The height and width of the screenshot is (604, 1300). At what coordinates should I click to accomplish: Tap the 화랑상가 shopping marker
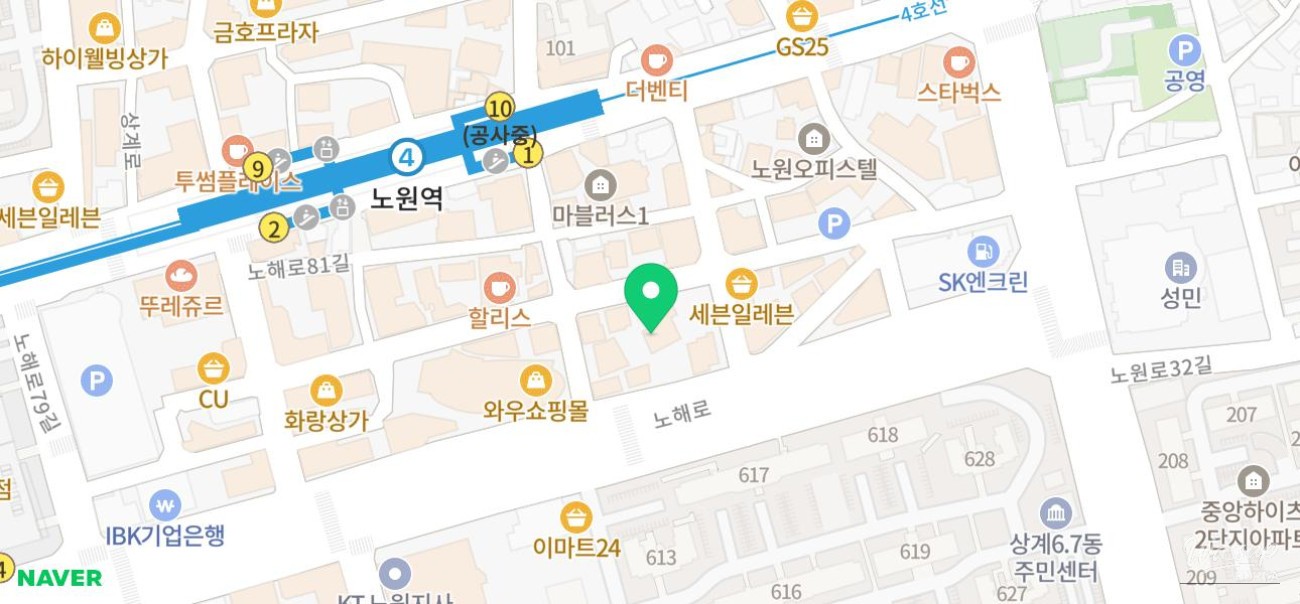point(326,390)
